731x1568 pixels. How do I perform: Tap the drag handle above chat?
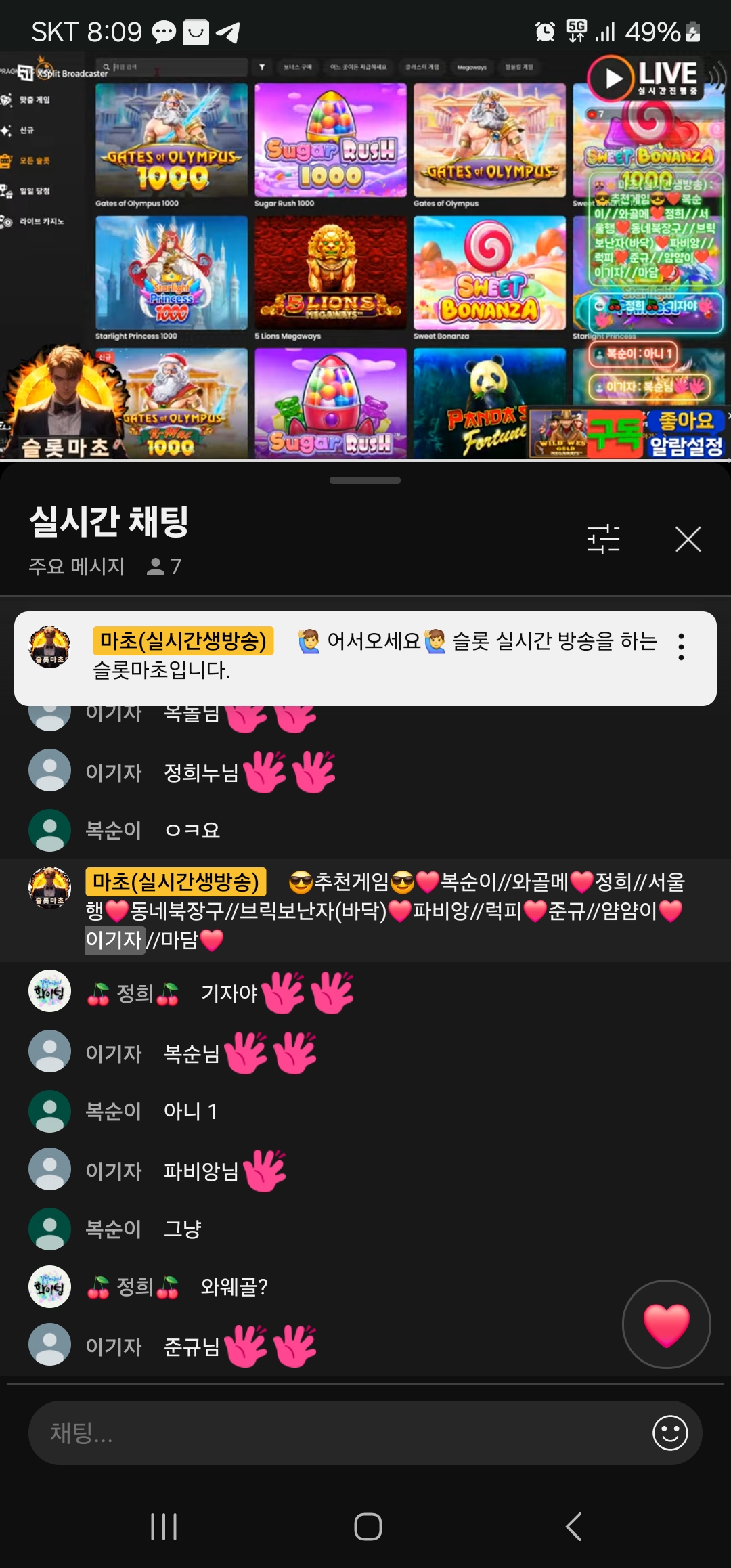[x=365, y=481]
